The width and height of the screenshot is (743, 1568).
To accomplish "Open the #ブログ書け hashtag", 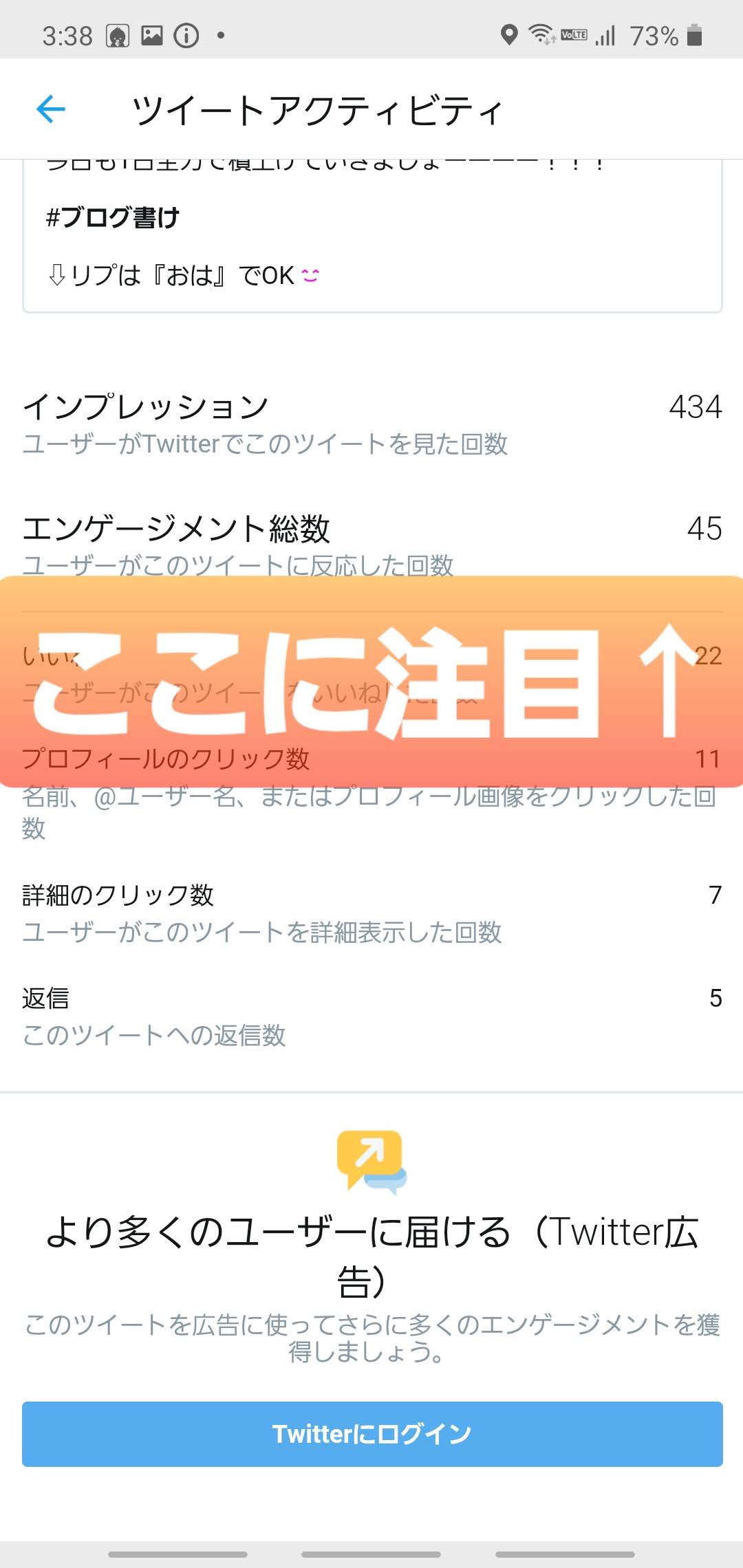I will [112, 217].
